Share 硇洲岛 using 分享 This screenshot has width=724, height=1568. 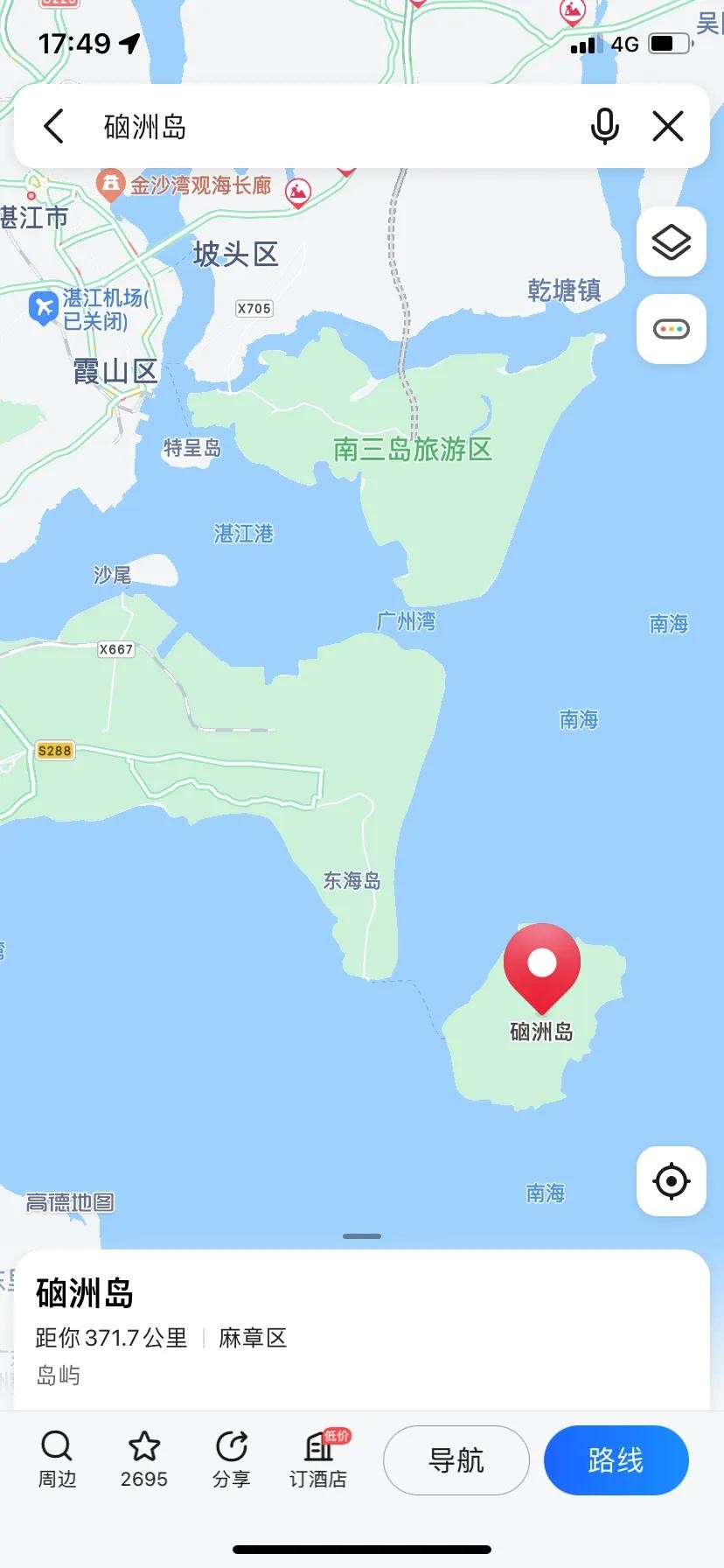232,1460
